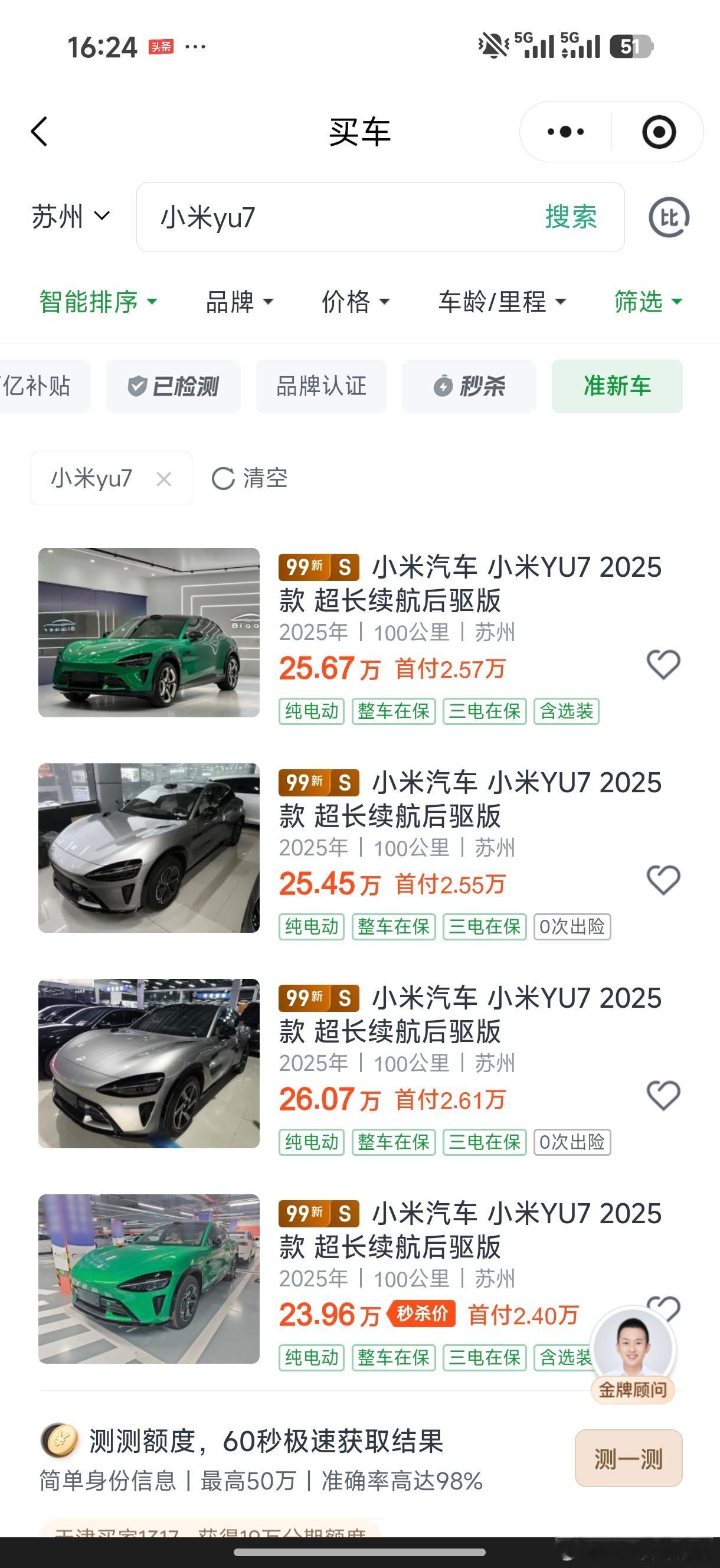
Task: Toggle the 准新车 filter chip
Action: [x=617, y=386]
